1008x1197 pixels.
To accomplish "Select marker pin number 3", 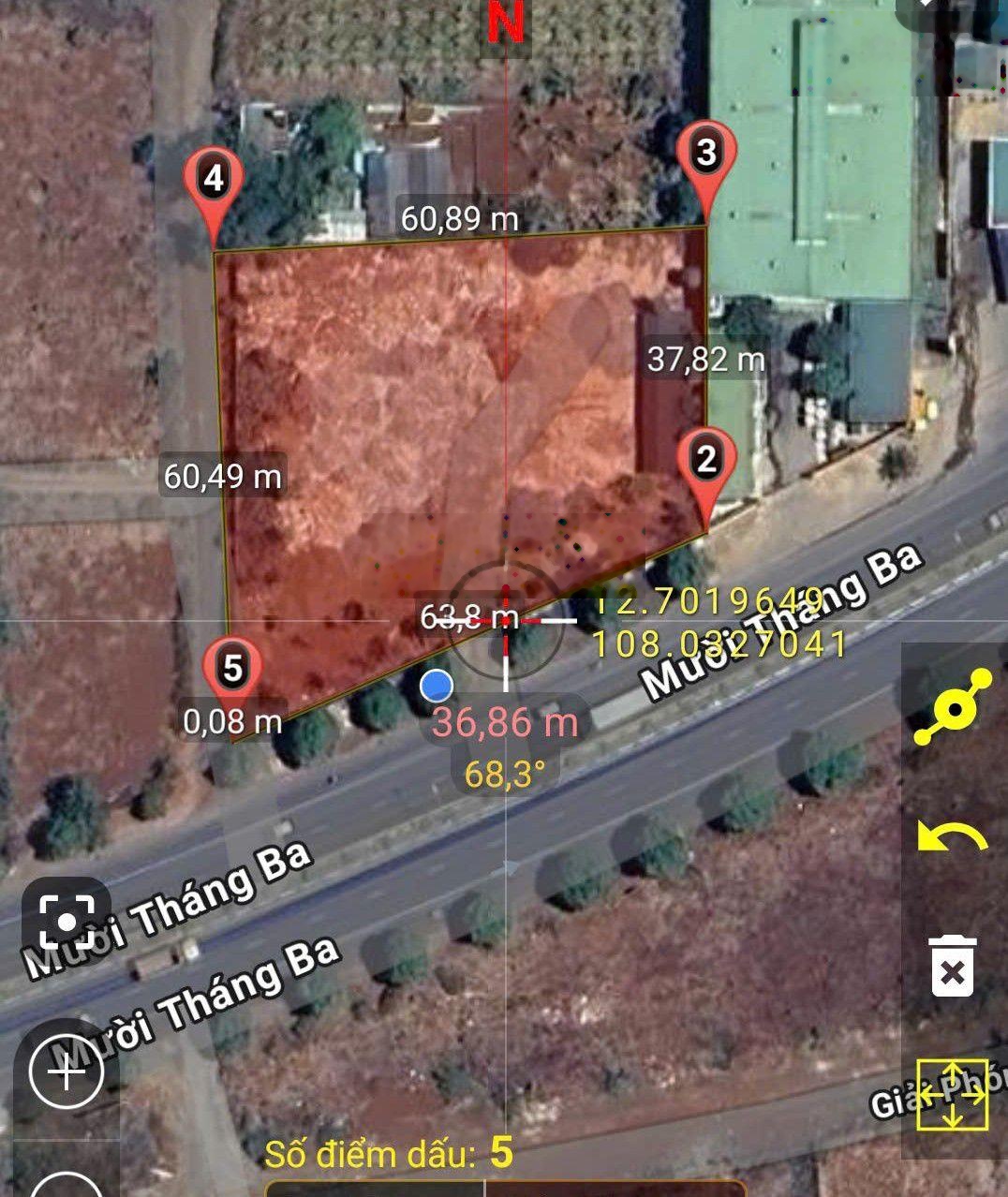I will click(706, 154).
